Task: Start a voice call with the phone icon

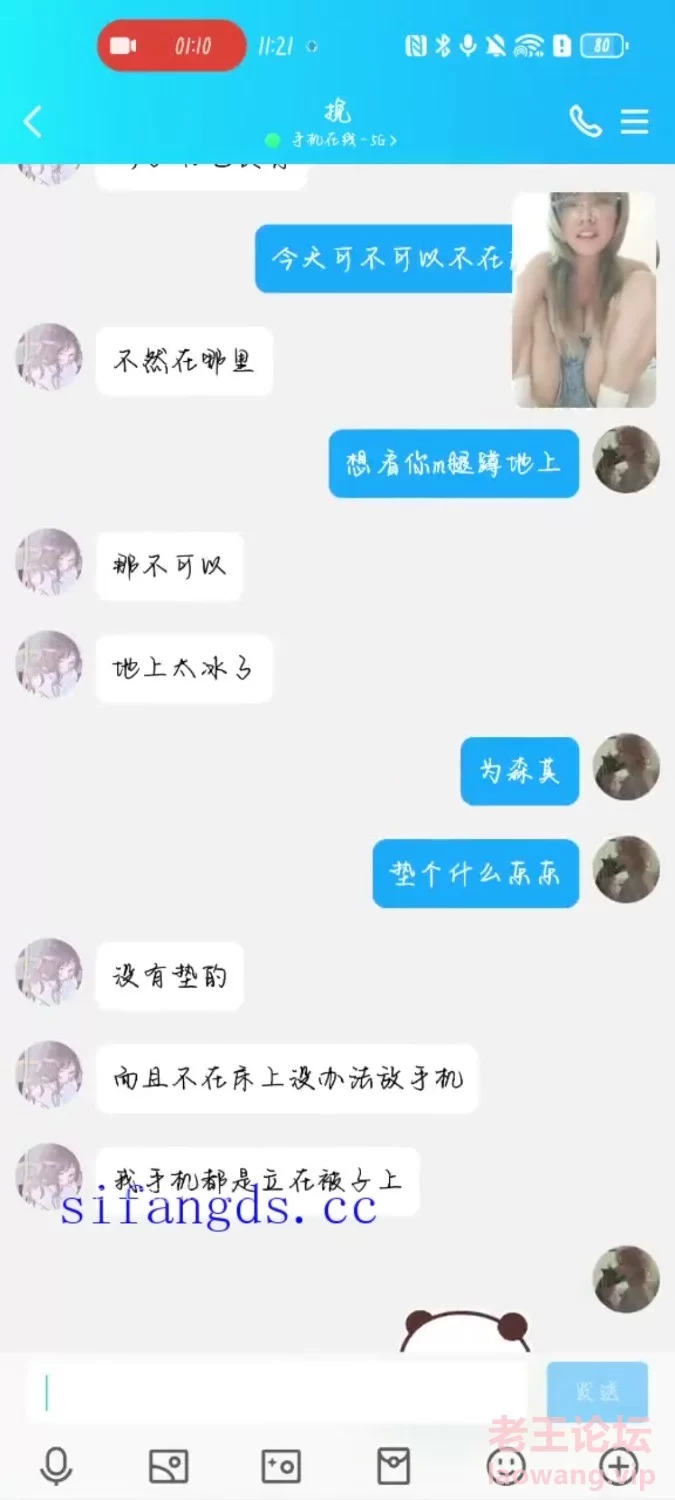Action: click(585, 122)
